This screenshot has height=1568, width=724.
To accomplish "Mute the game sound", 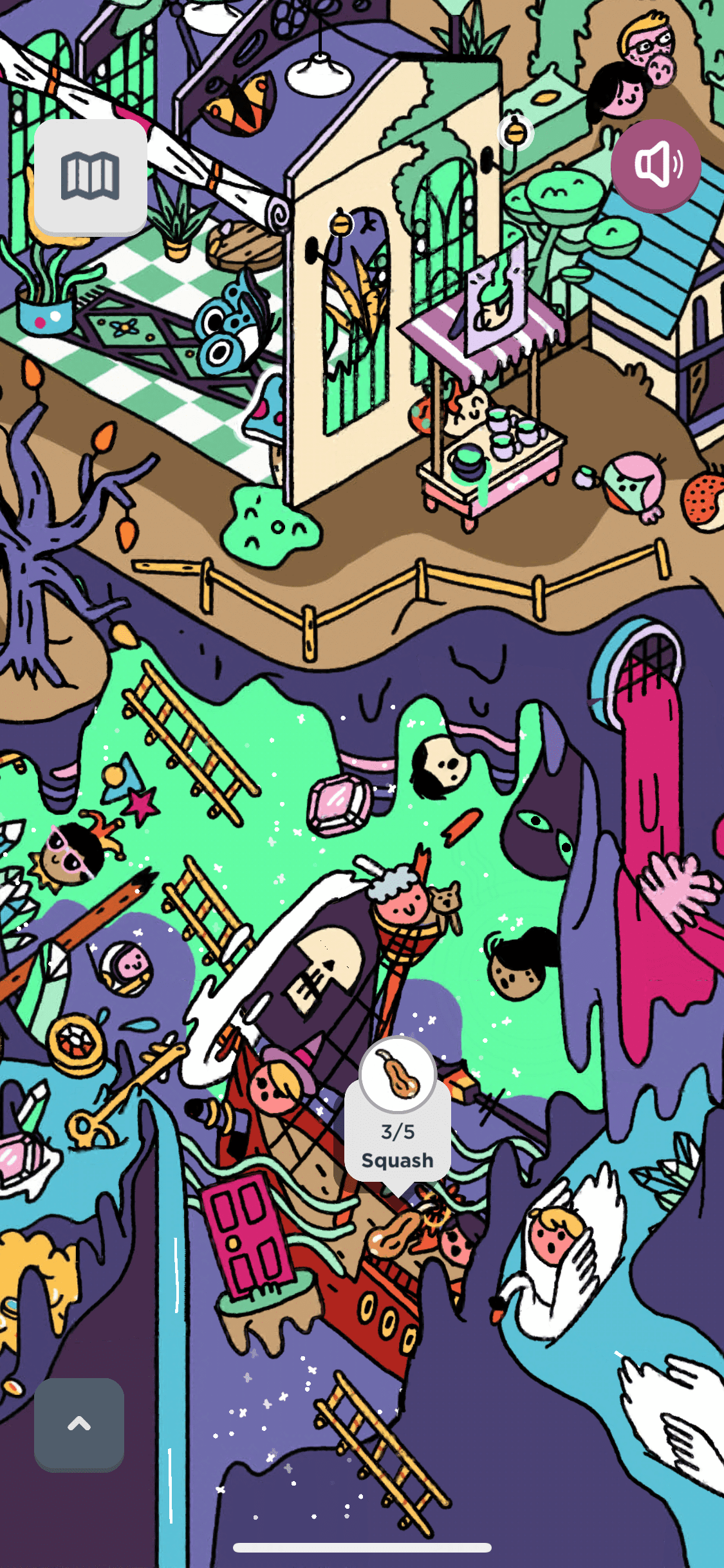I will (x=656, y=165).
